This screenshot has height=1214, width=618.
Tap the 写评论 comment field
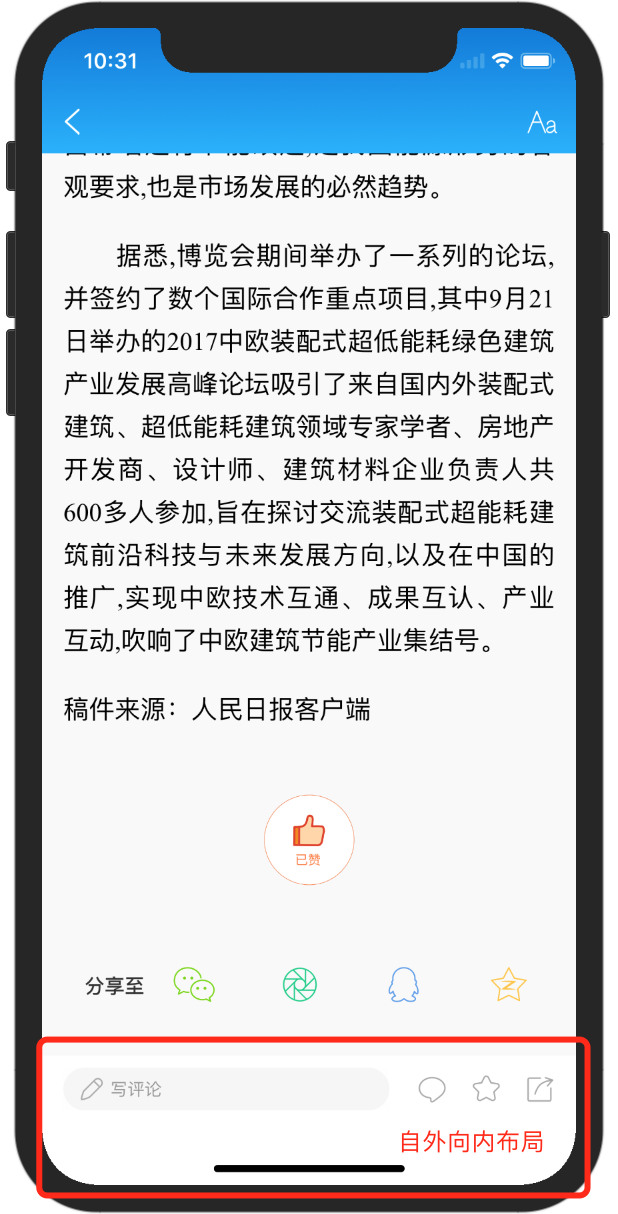(x=225, y=1089)
